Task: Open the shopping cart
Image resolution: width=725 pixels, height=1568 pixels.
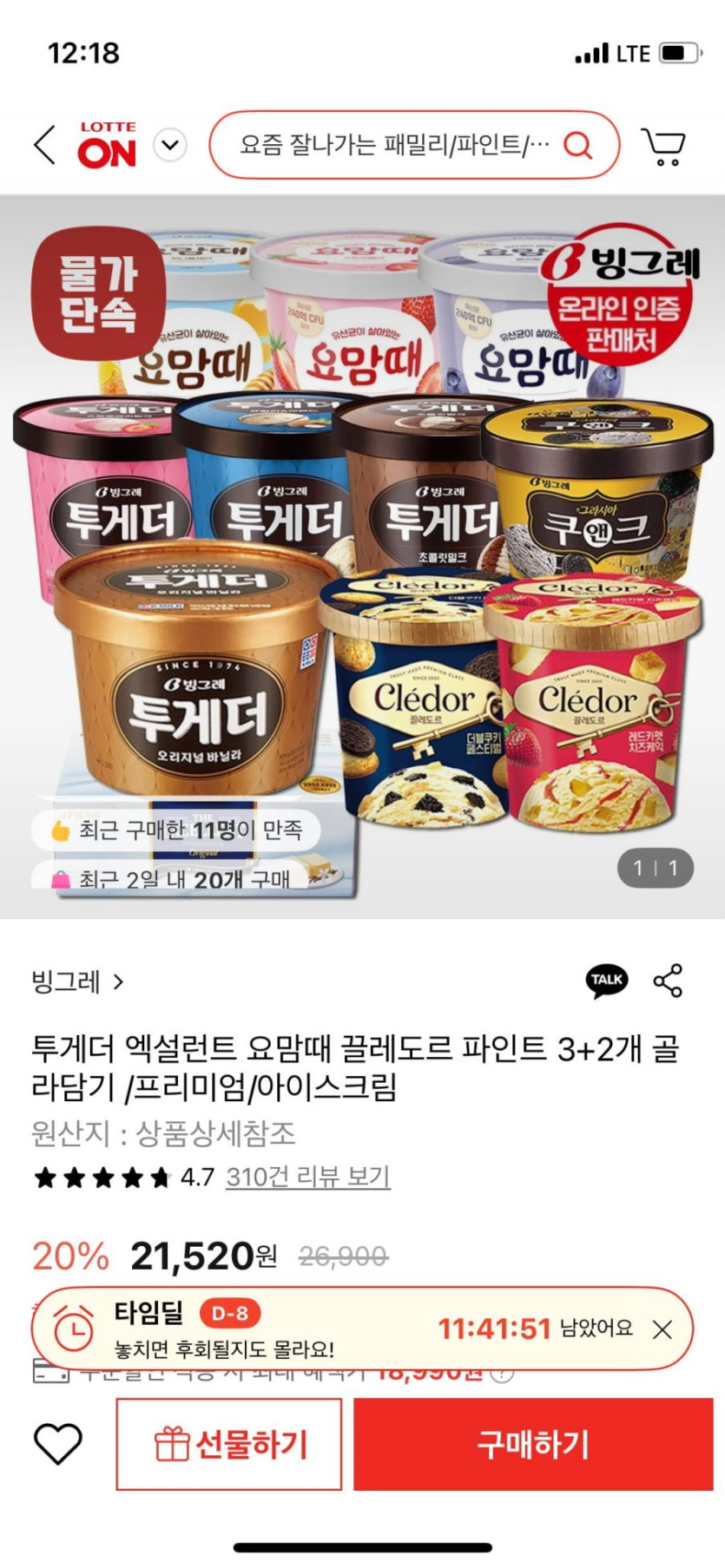Action: (663, 146)
